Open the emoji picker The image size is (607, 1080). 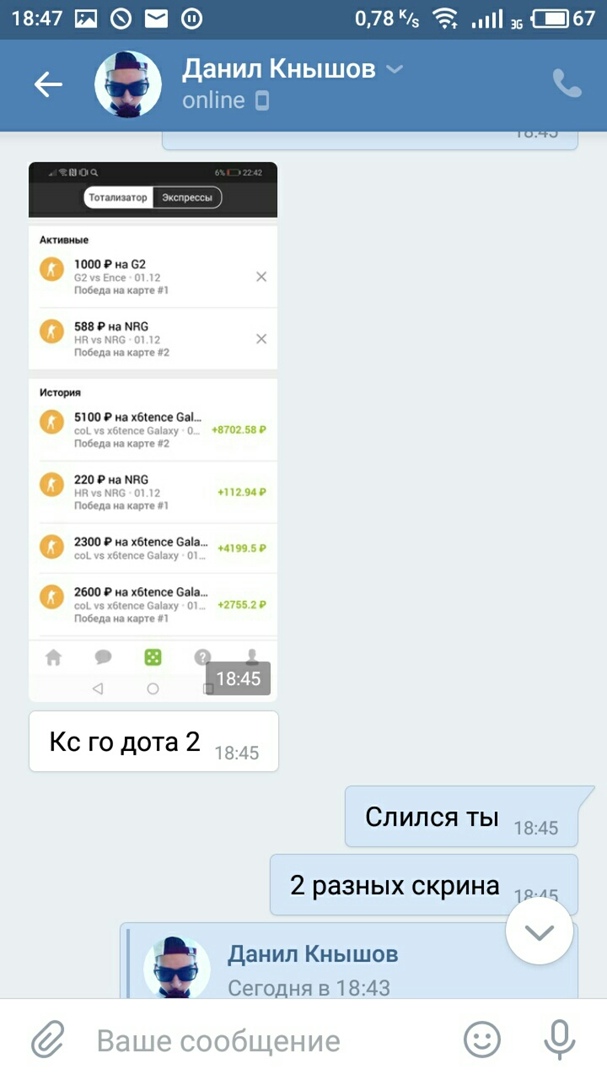(x=482, y=1040)
